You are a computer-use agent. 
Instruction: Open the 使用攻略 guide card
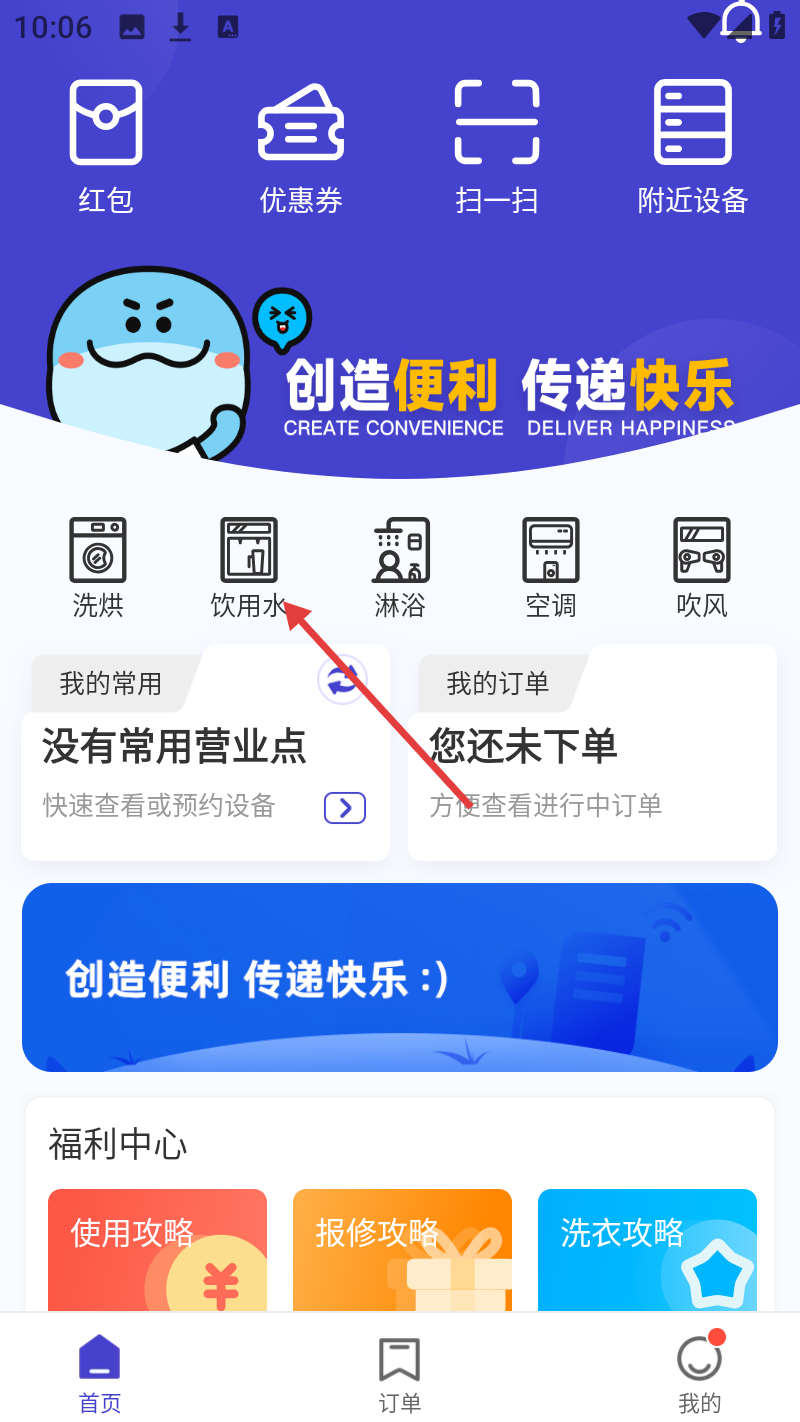pyautogui.click(x=157, y=1250)
